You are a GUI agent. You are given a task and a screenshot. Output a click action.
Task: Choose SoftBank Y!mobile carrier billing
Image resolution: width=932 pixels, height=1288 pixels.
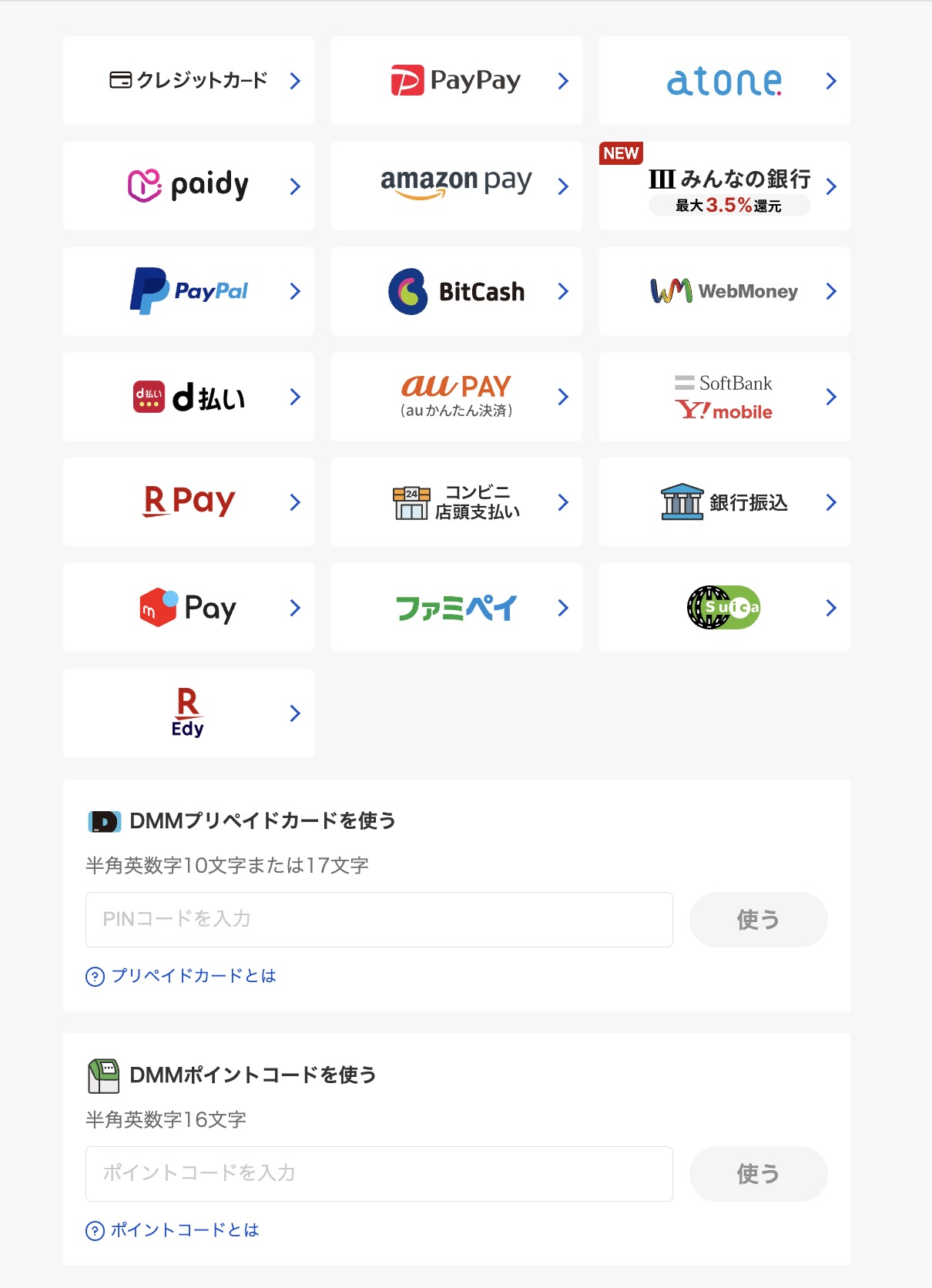pyautogui.click(x=722, y=397)
